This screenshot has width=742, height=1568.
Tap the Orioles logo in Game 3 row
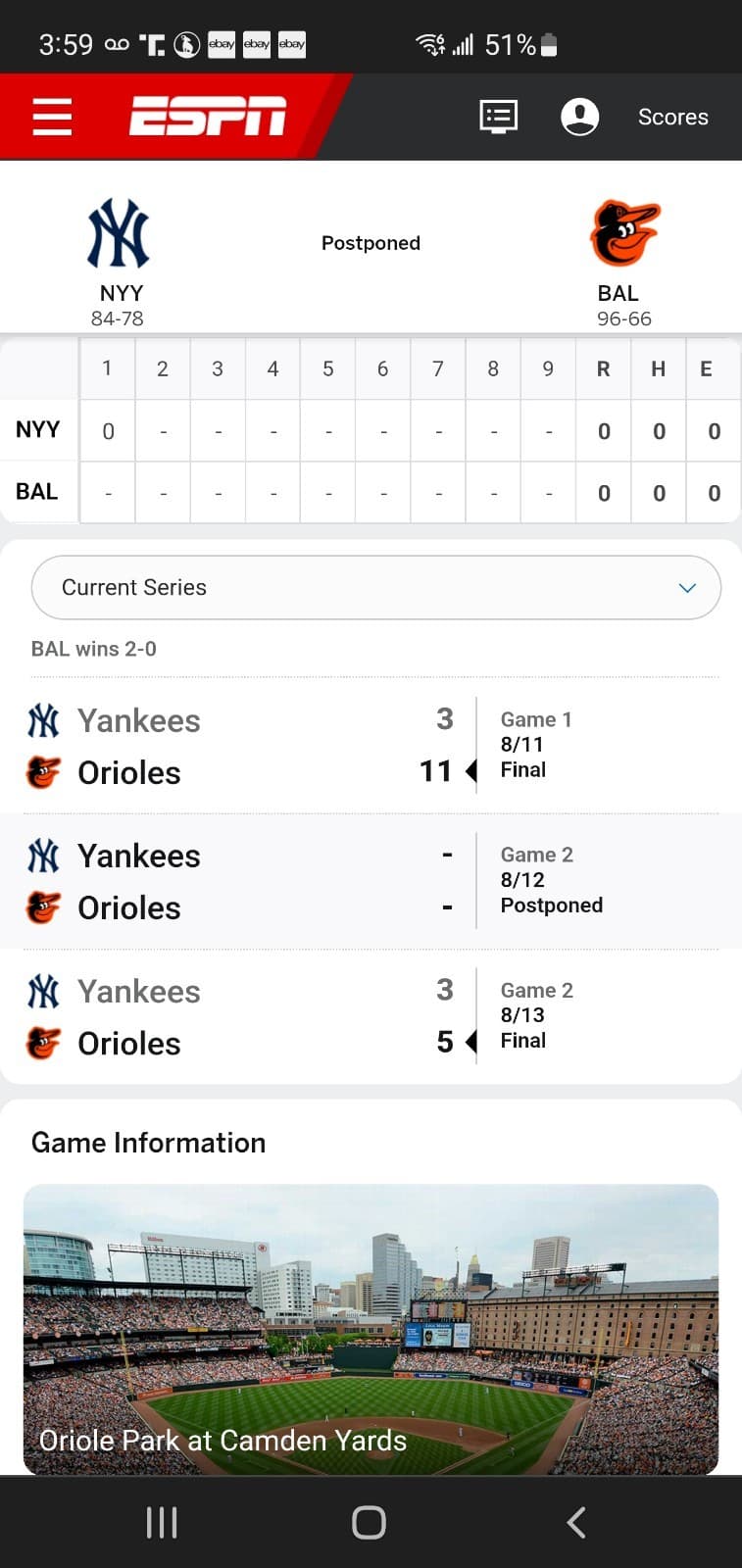click(43, 1043)
